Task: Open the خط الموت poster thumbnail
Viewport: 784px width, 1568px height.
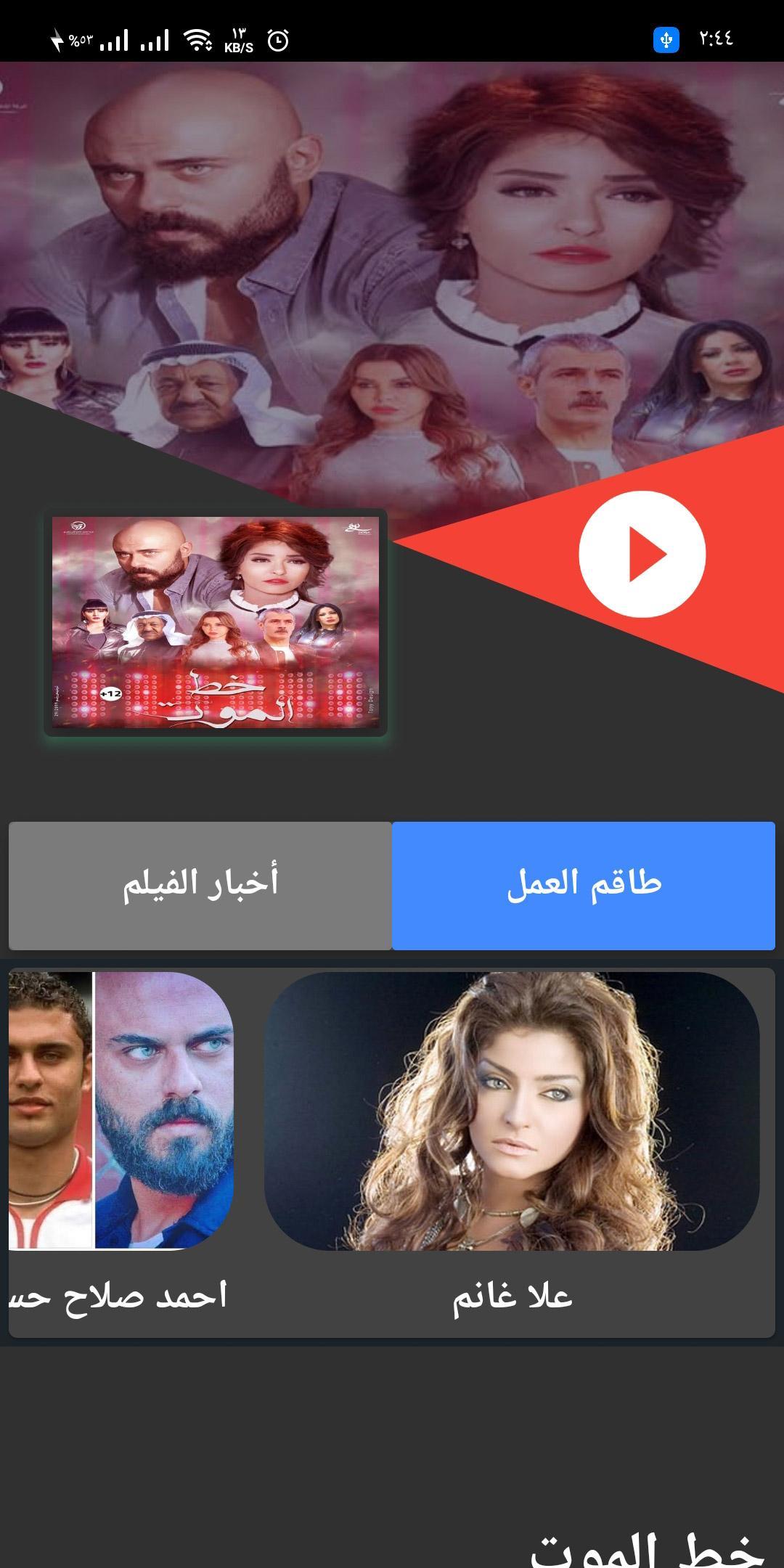Action: pos(216,622)
